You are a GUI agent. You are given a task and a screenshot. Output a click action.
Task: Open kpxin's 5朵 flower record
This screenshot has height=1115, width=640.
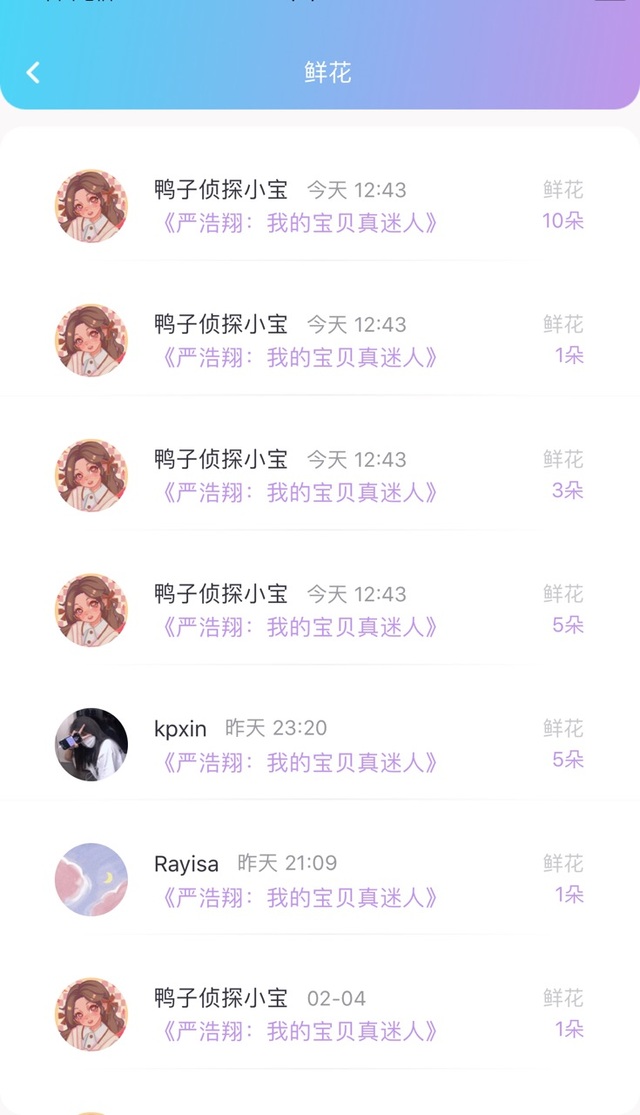566,759
